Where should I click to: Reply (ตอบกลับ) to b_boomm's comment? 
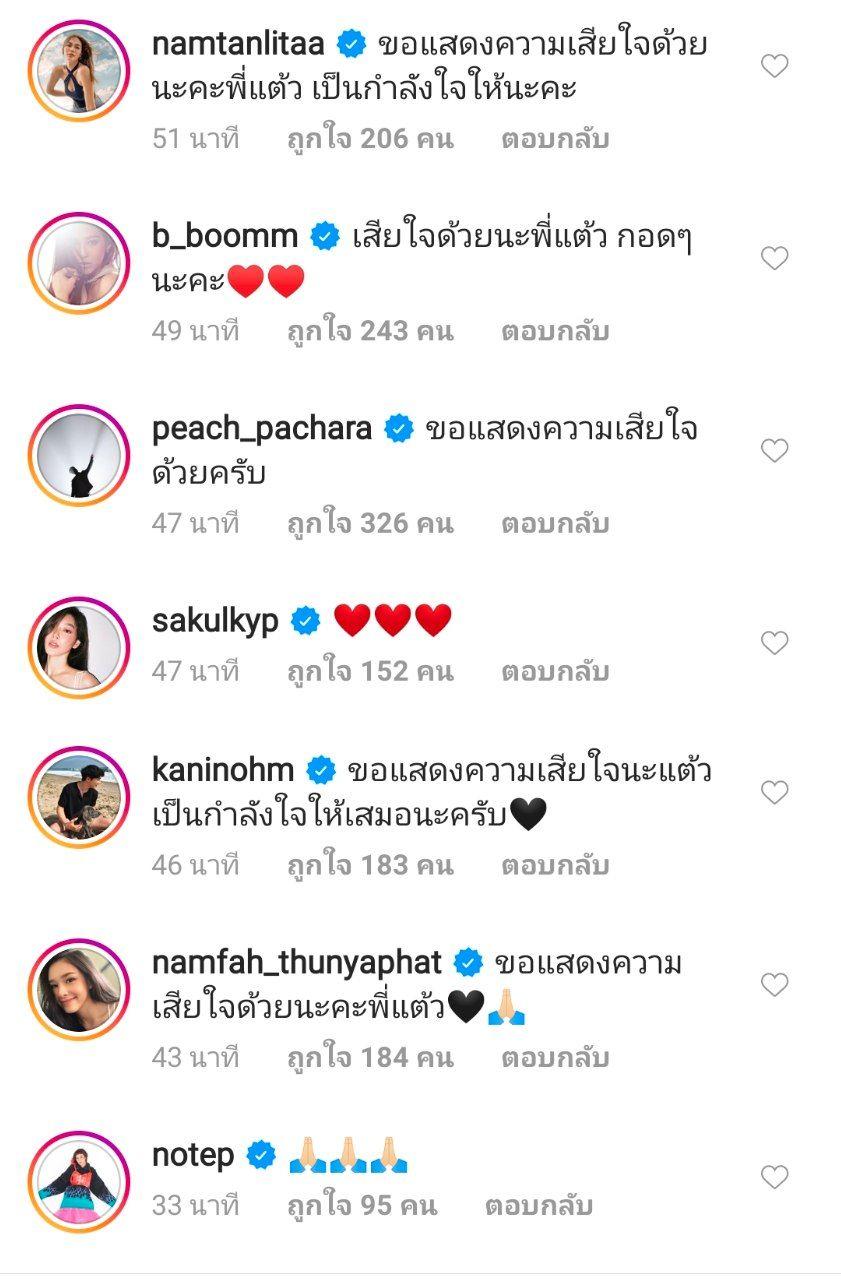[555, 331]
